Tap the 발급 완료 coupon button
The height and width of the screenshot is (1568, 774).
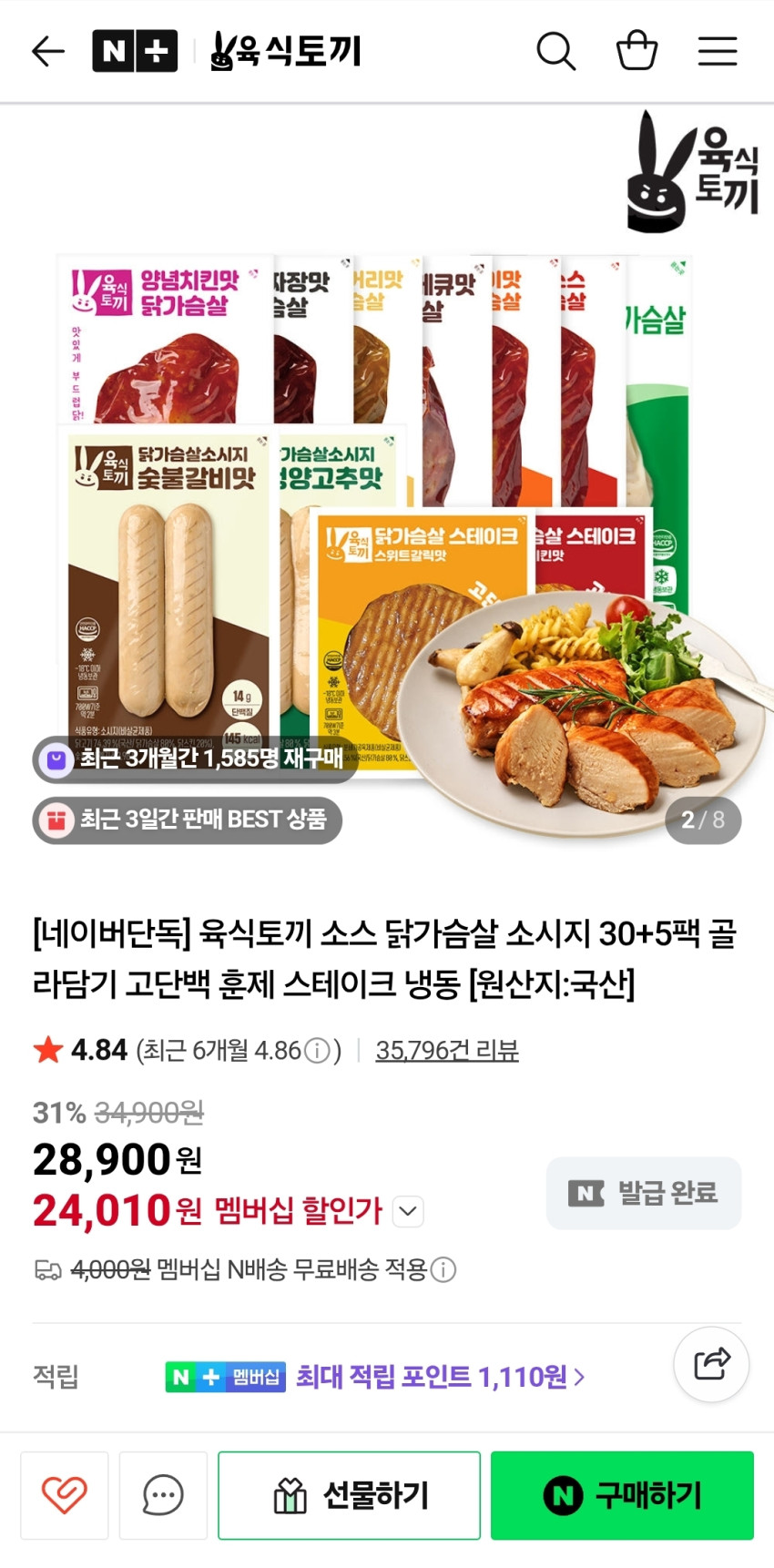pyautogui.click(x=643, y=1193)
